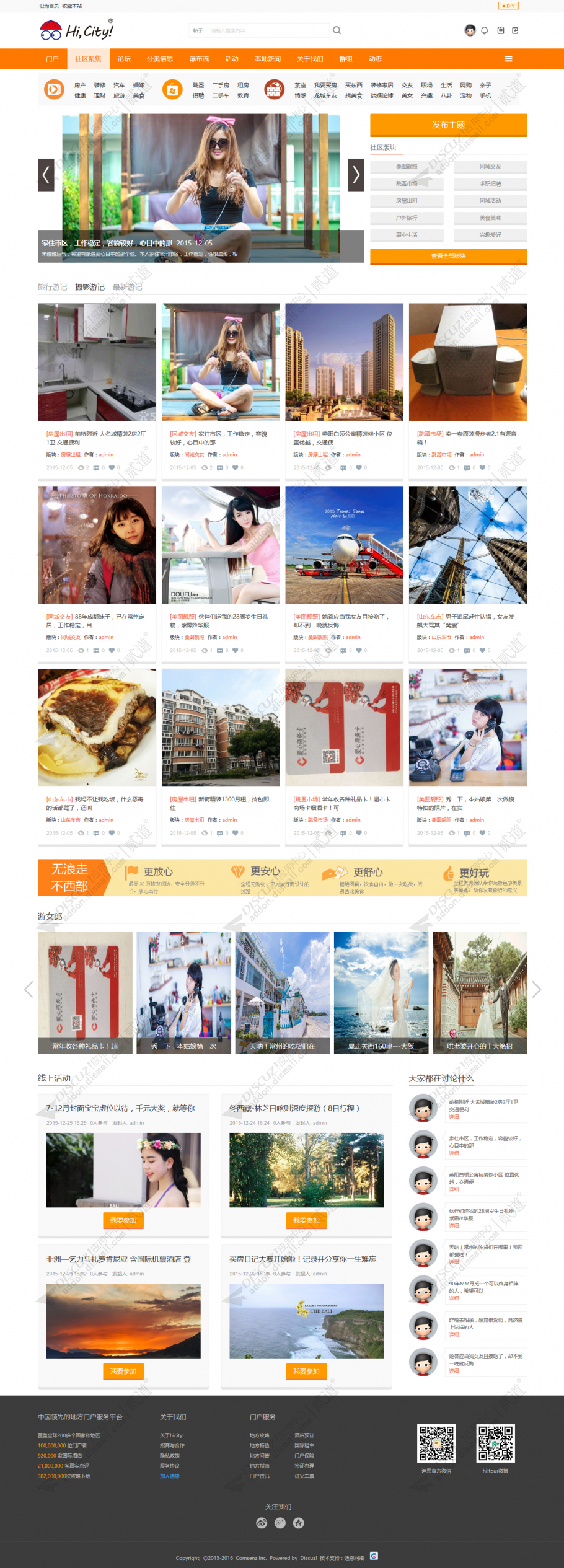Switch to the 最新游记 tab
Viewport: 564px width, 1568px height.
pos(127,287)
